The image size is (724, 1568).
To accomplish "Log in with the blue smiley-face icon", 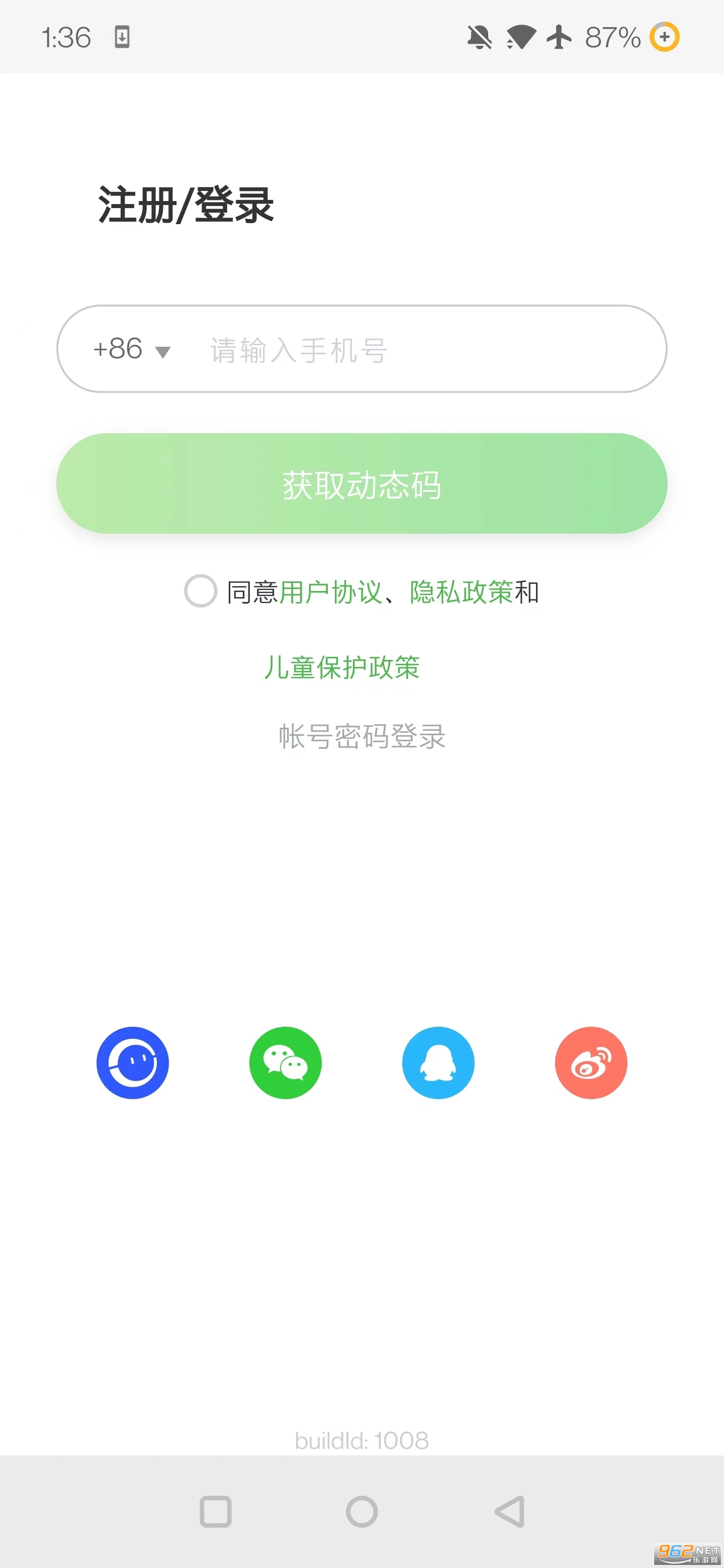I will (133, 1063).
